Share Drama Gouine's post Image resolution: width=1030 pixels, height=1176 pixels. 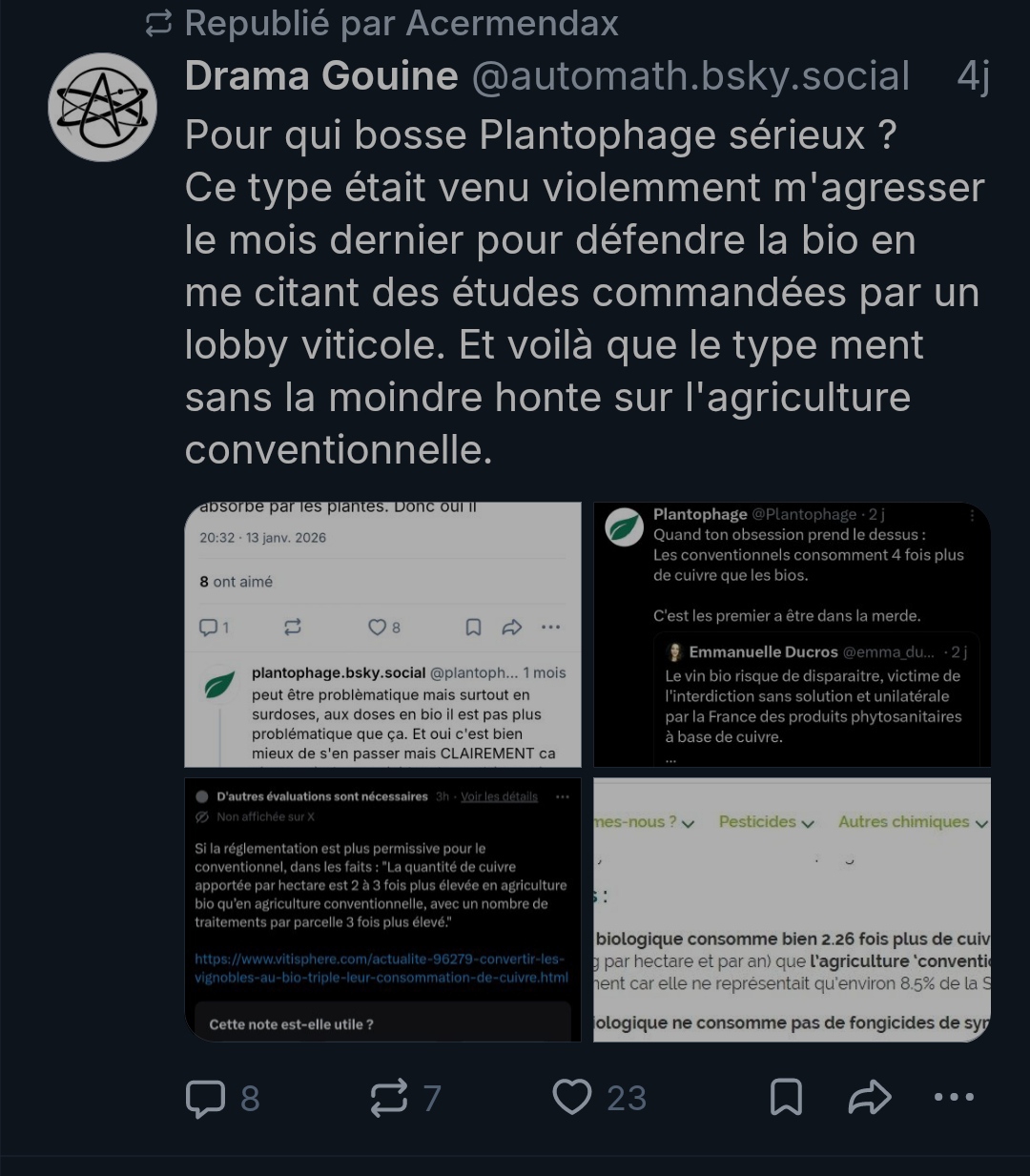[869, 1098]
